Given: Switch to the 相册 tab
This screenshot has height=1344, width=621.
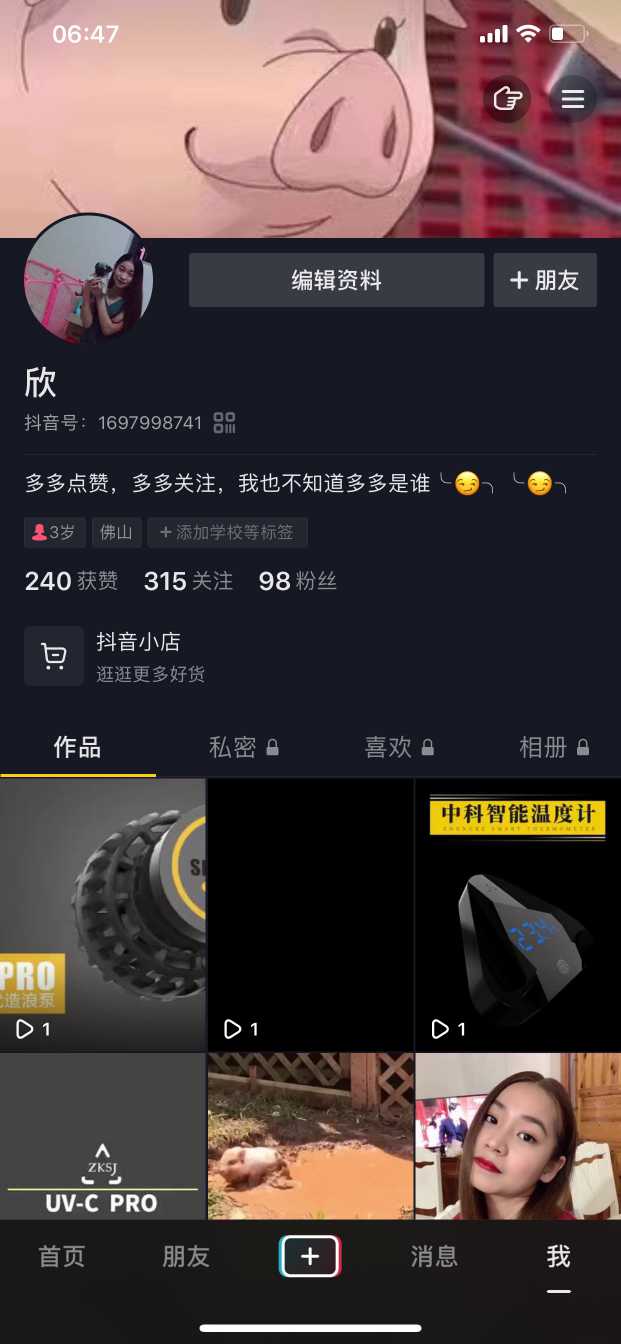Looking at the screenshot, I should click(553, 747).
